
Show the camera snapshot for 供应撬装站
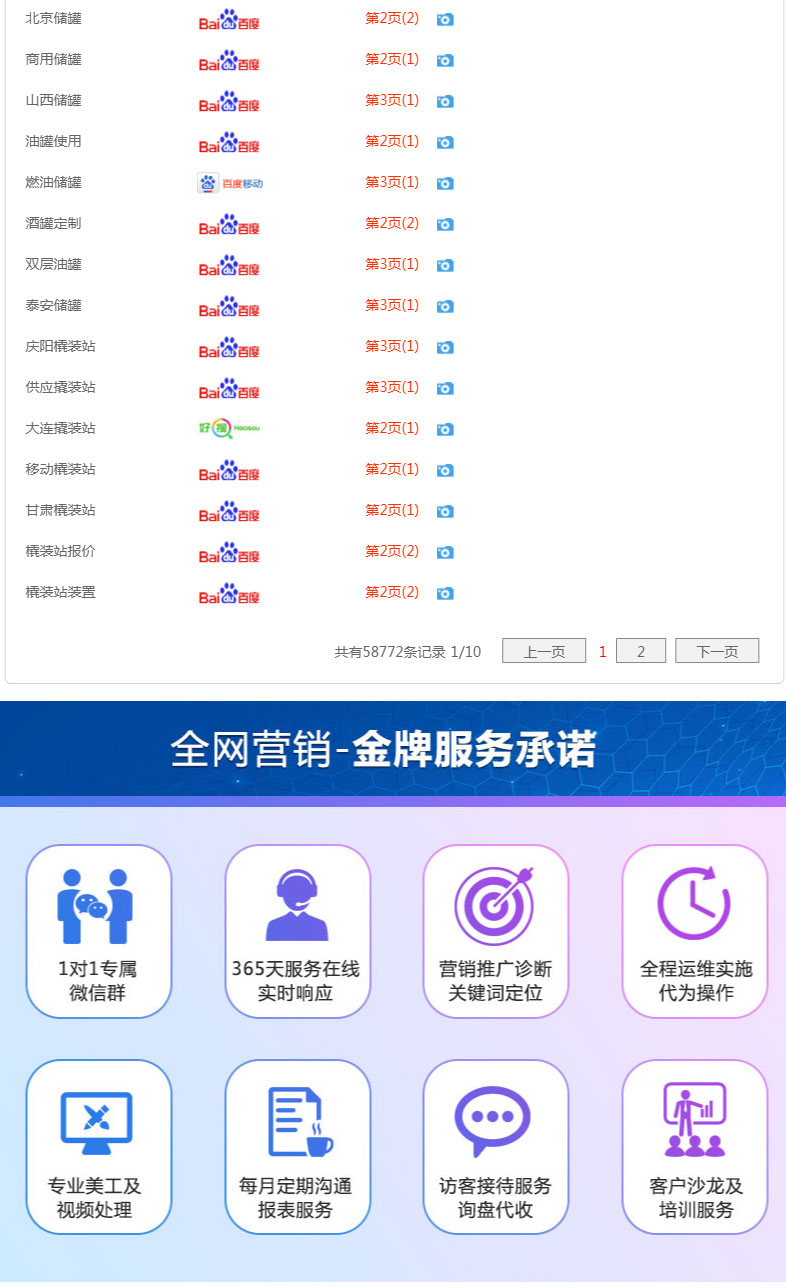(x=445, y=388)
